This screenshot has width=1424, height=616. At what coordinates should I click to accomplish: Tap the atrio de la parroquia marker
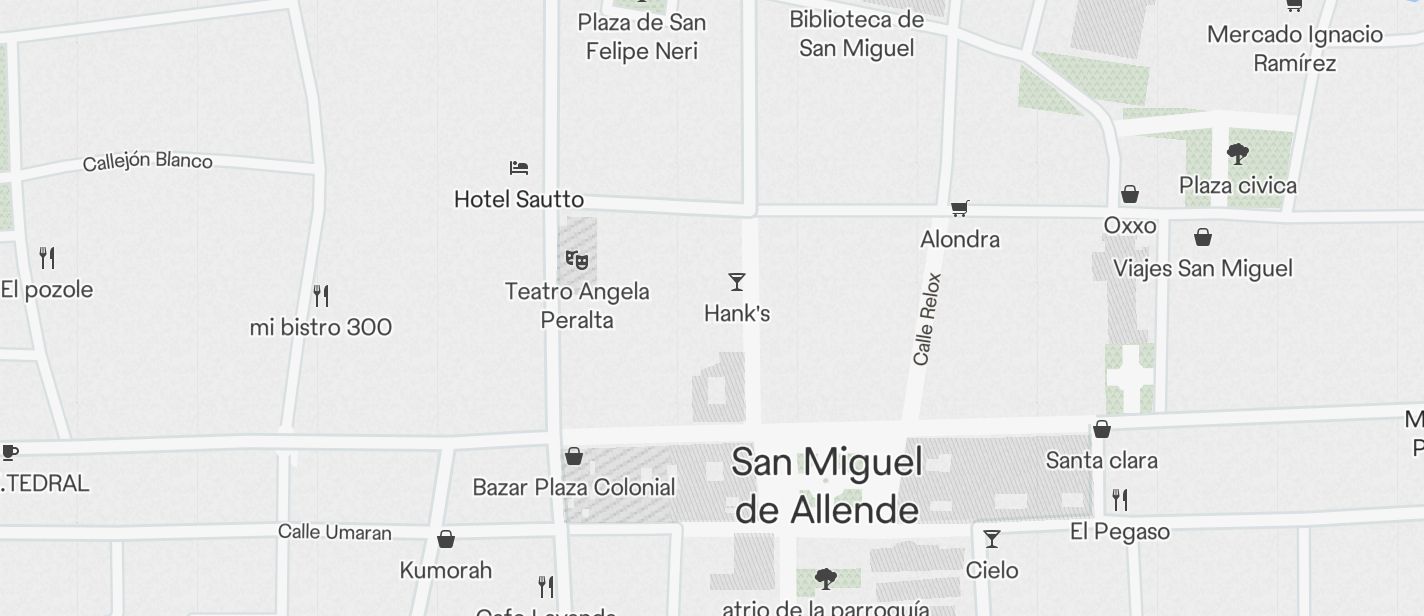(826, 578)
